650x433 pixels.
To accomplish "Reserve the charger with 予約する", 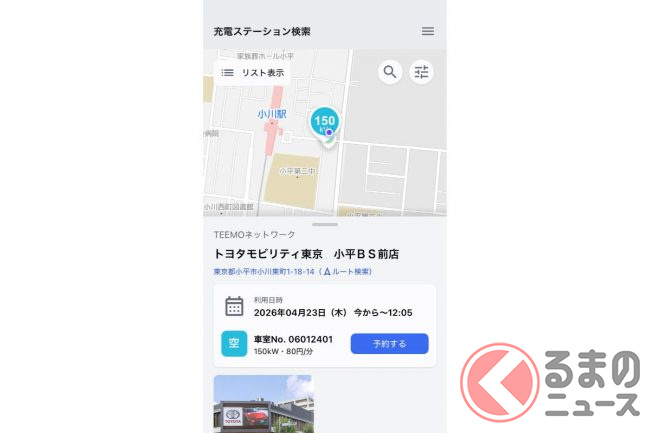I will pyautogui.click(x=389, y=344).
